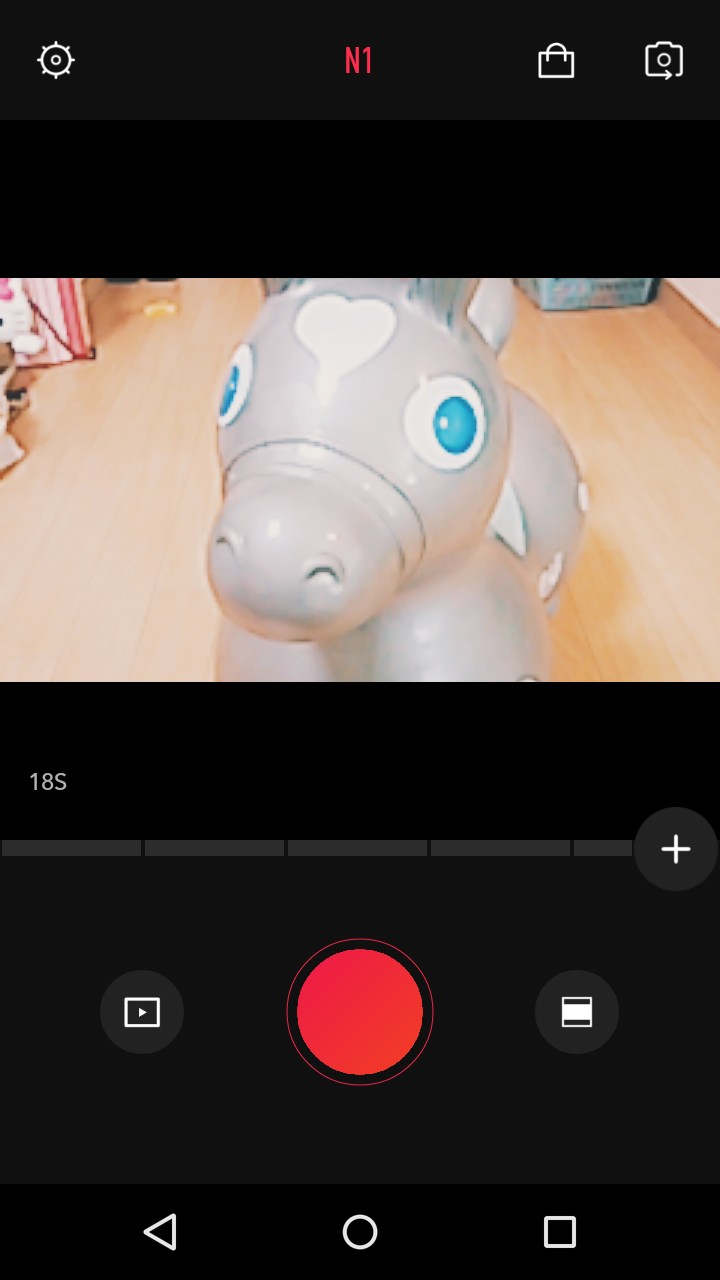Open the video preview play icon

pyautogui.click(x=142, y=1012)
